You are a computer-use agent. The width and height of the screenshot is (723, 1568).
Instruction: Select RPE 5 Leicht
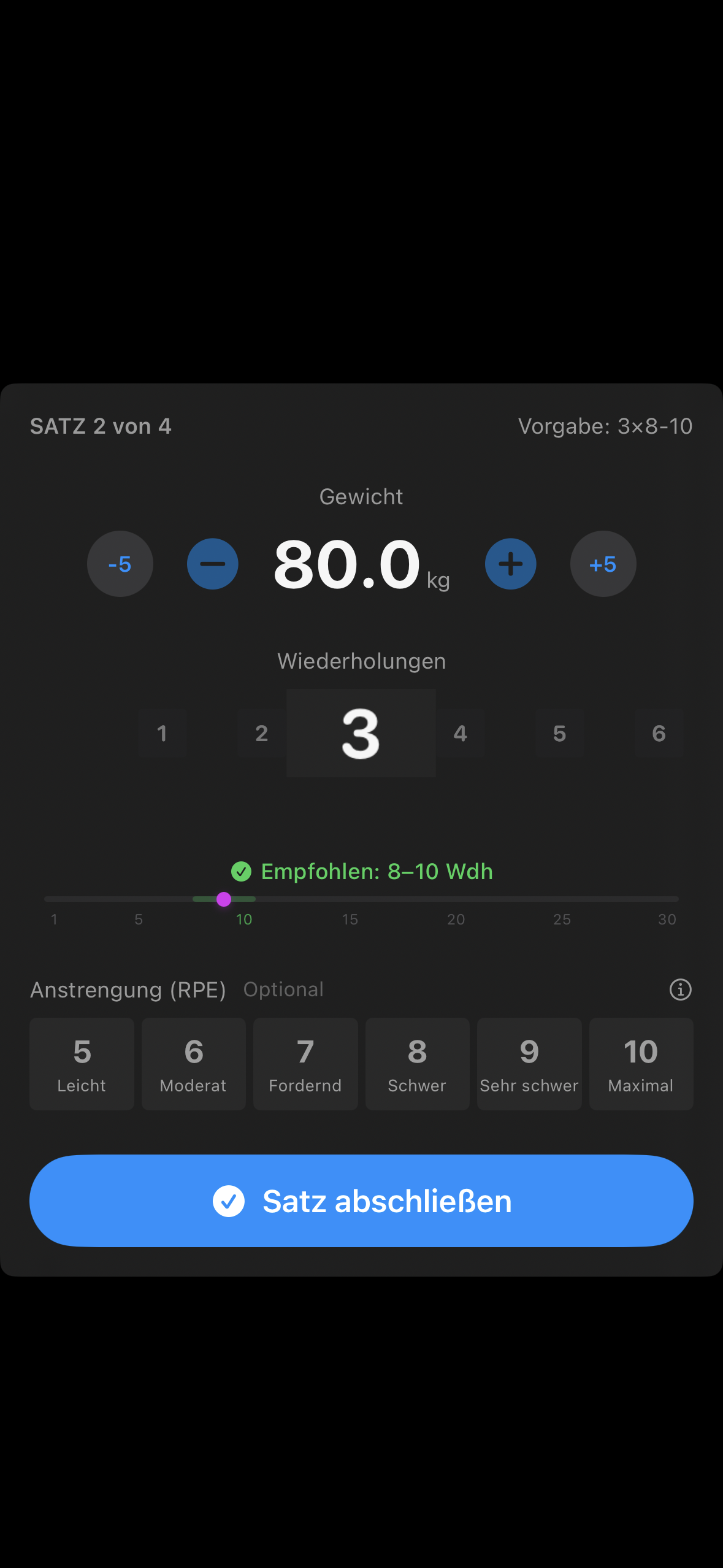[81, 1064]
